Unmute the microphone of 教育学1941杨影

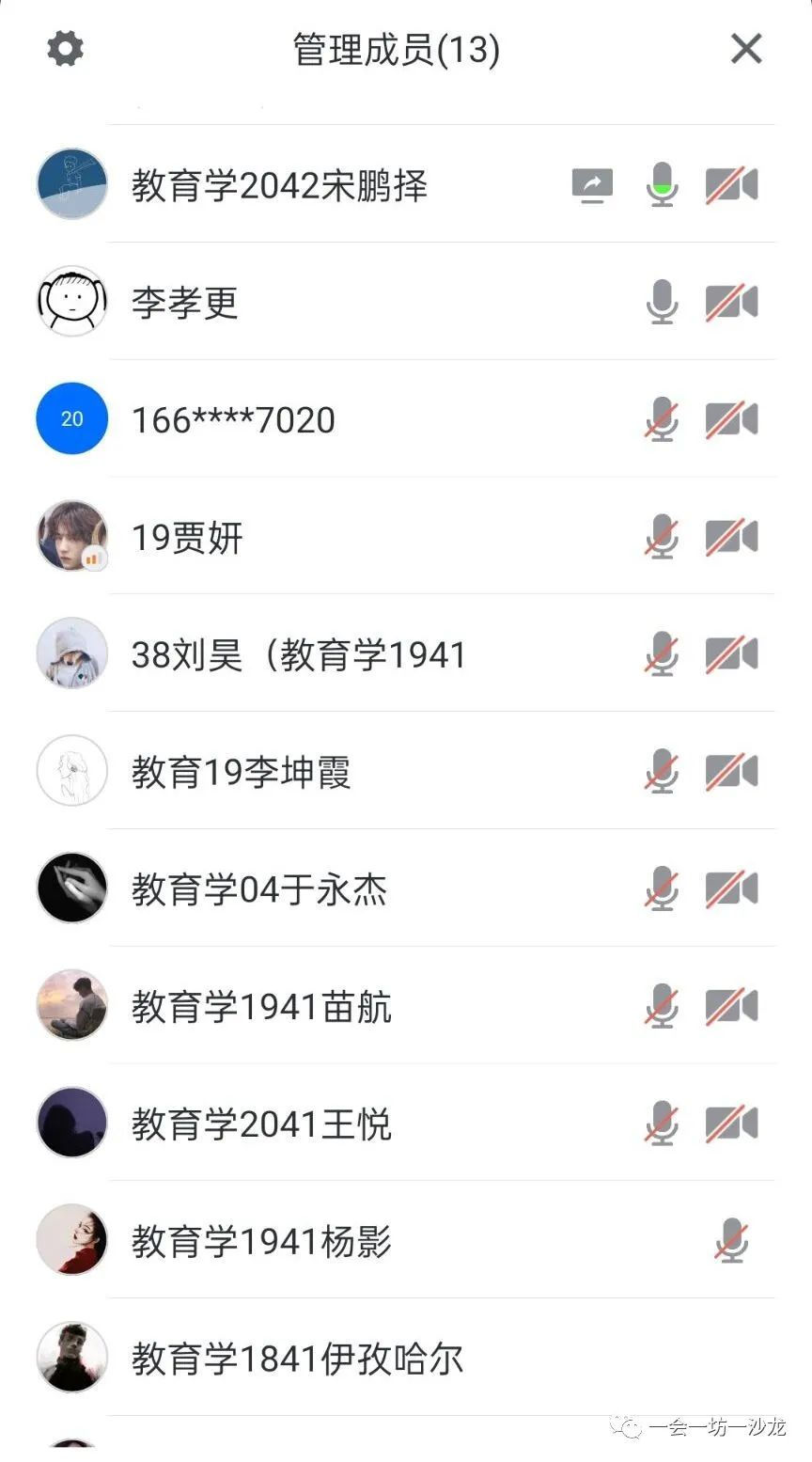(731, 1241)
